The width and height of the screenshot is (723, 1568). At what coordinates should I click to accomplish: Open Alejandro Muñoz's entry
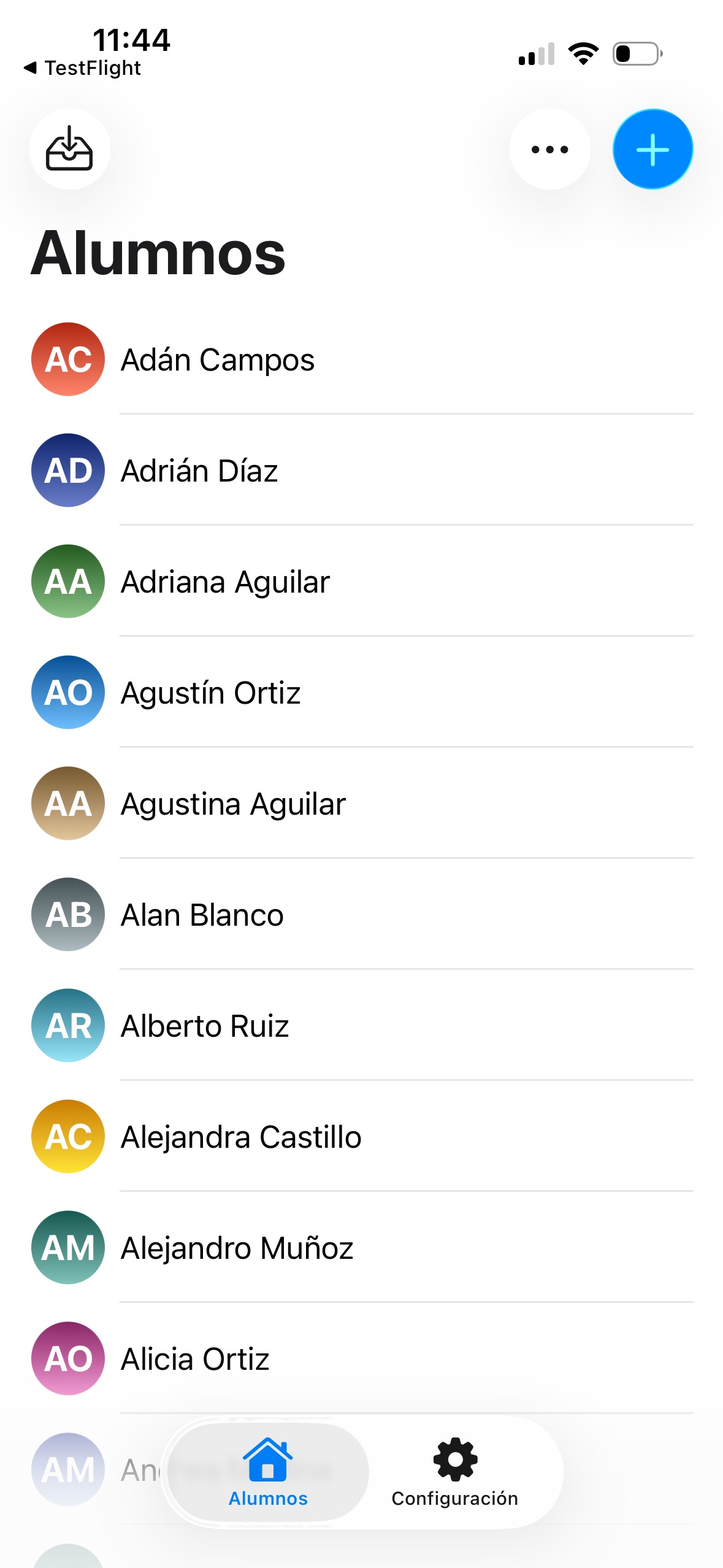click(362, 1248)
